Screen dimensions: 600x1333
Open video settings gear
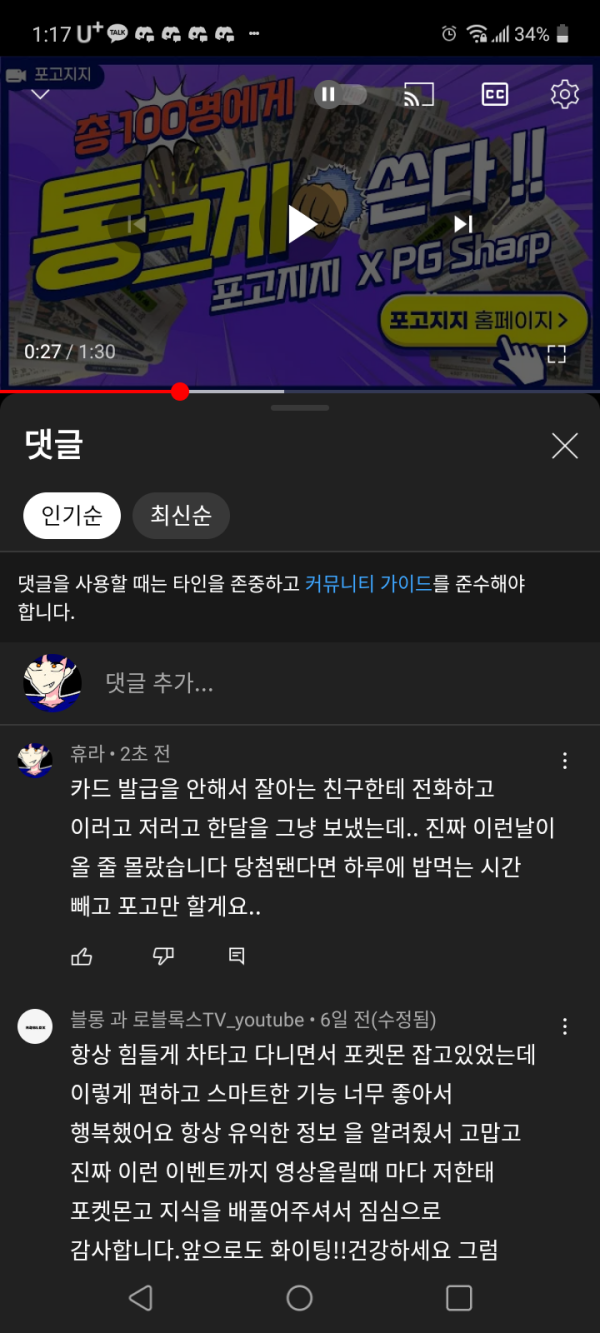coord(565,95)
